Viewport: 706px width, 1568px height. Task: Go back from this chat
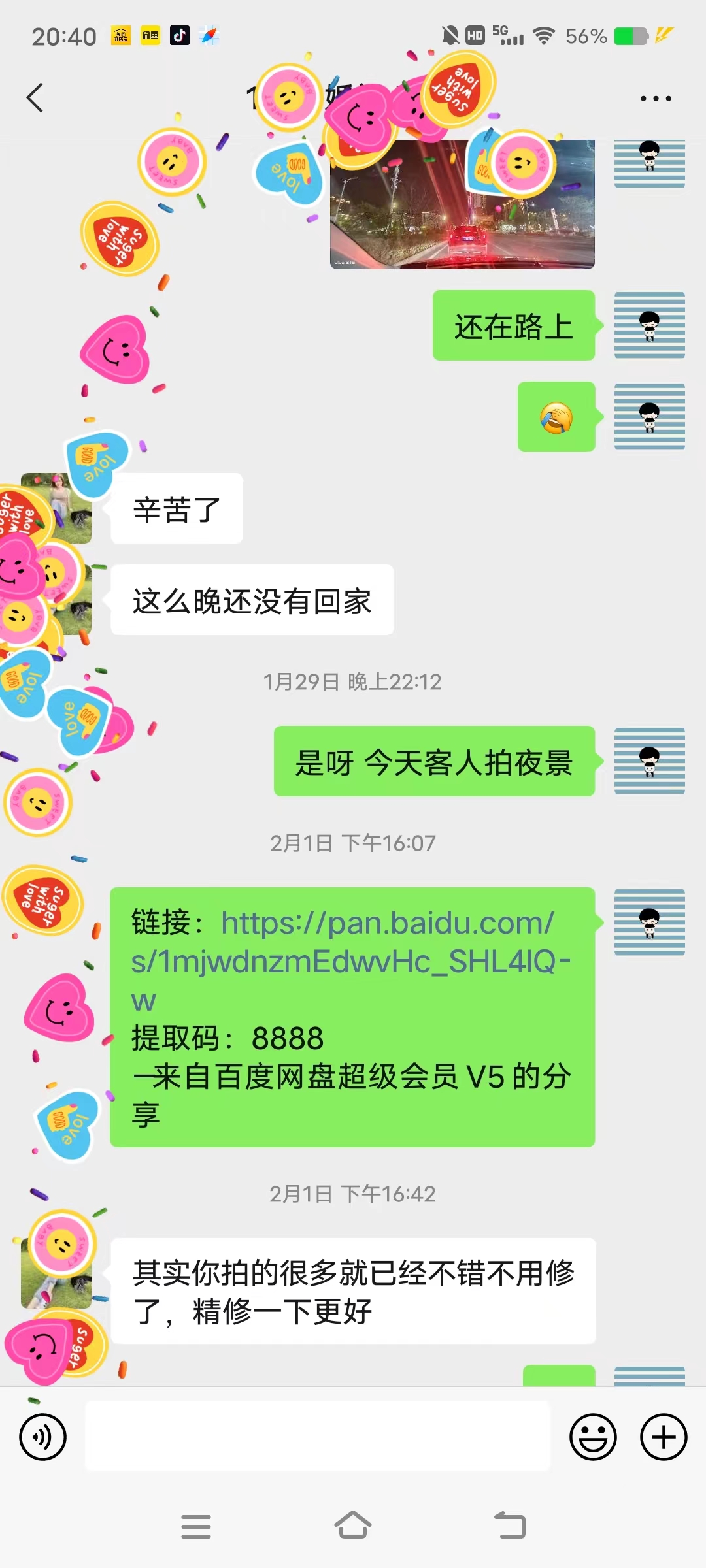pos(35,98)
